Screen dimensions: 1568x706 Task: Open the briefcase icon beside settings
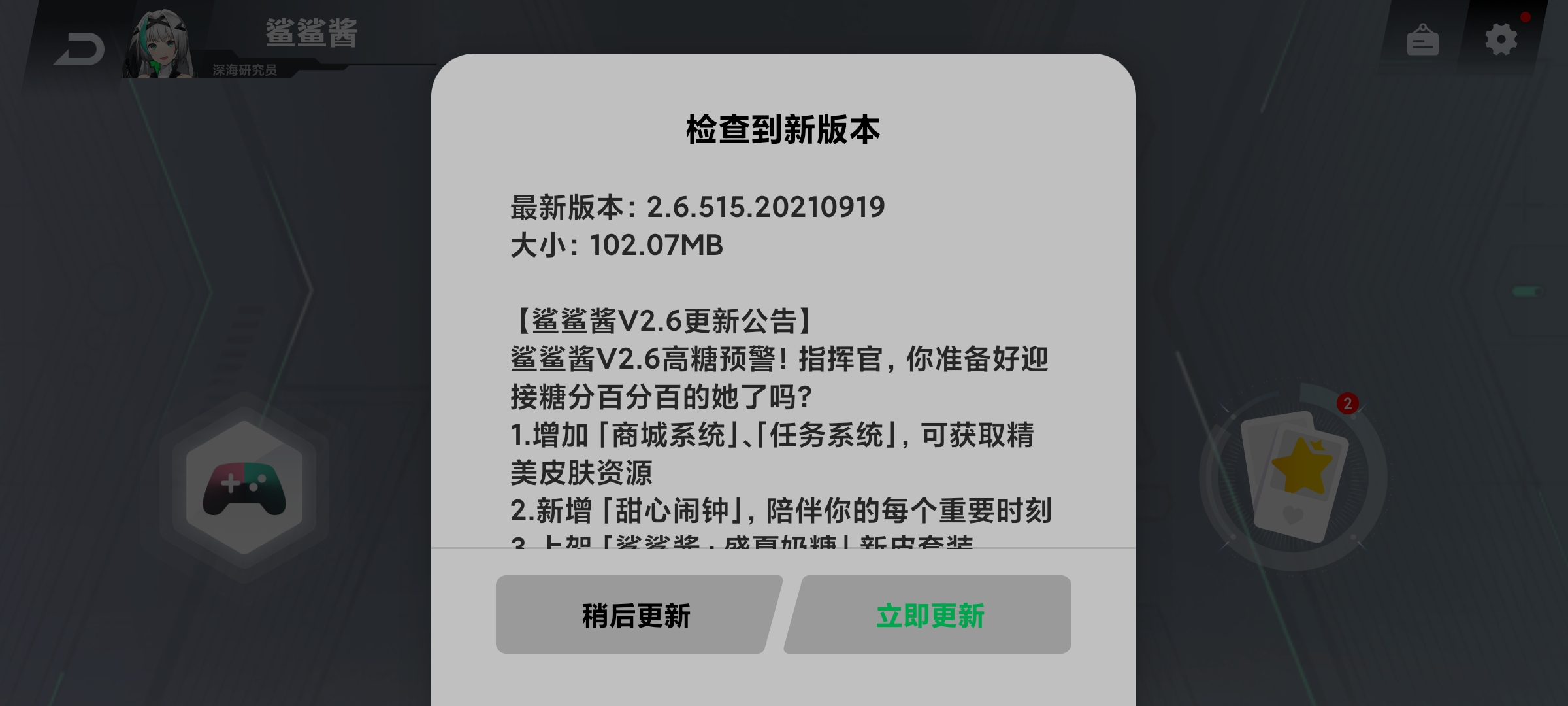tap(1422, 41)
